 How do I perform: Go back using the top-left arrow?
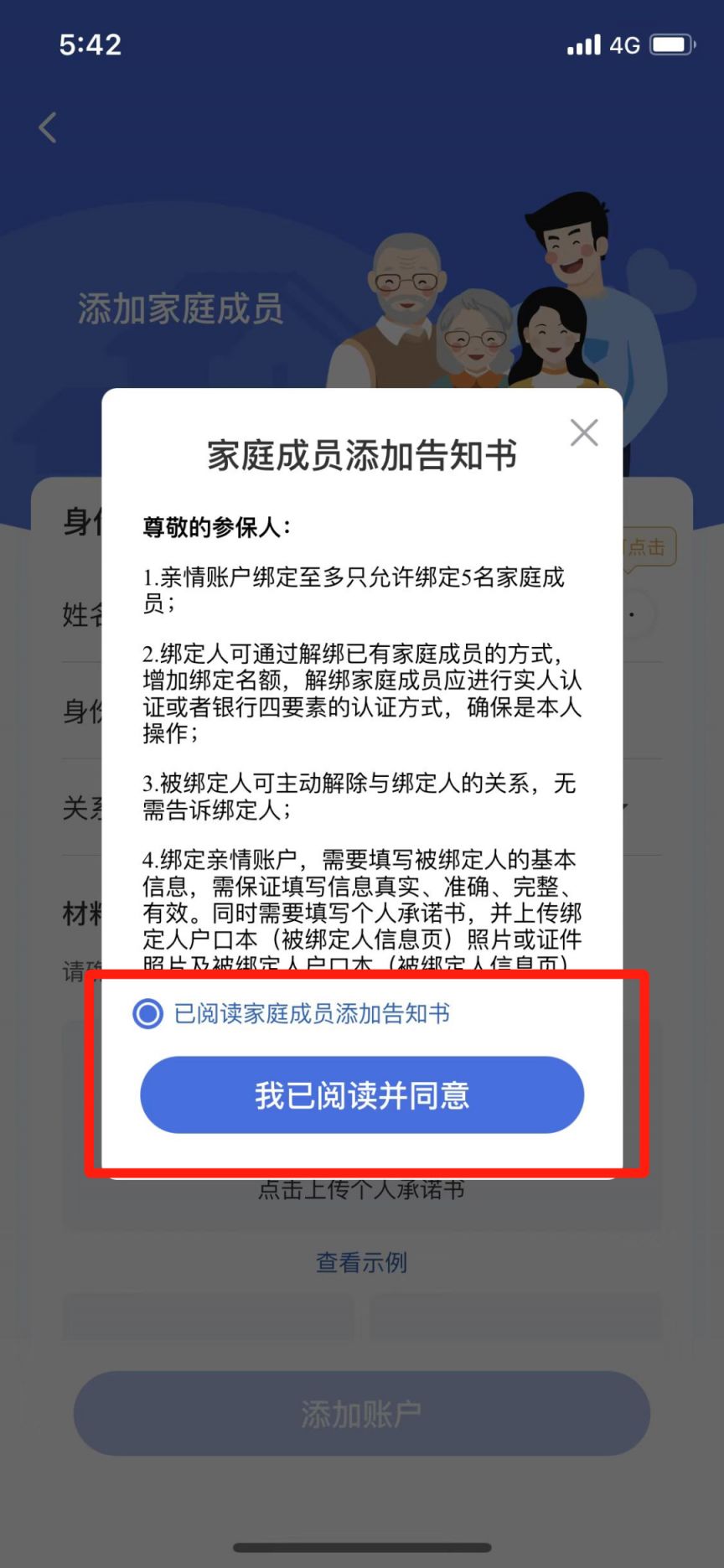coord(49,127)
